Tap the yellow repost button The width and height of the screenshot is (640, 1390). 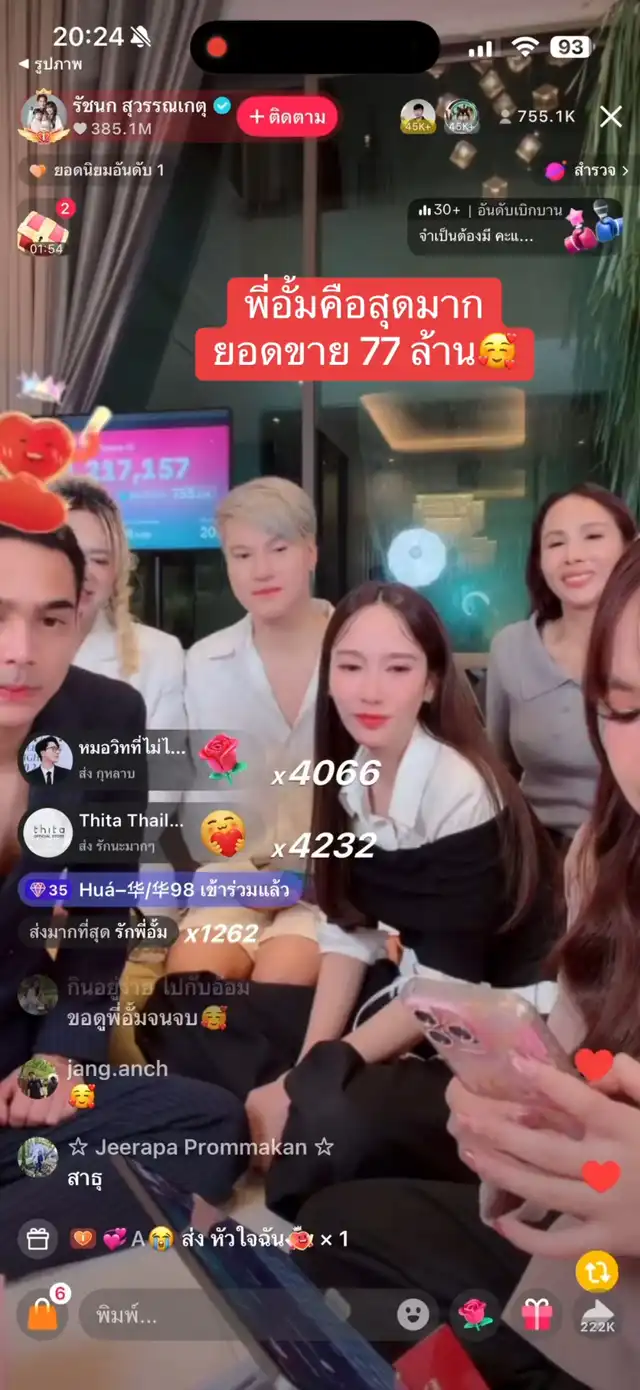[596, 1272]
